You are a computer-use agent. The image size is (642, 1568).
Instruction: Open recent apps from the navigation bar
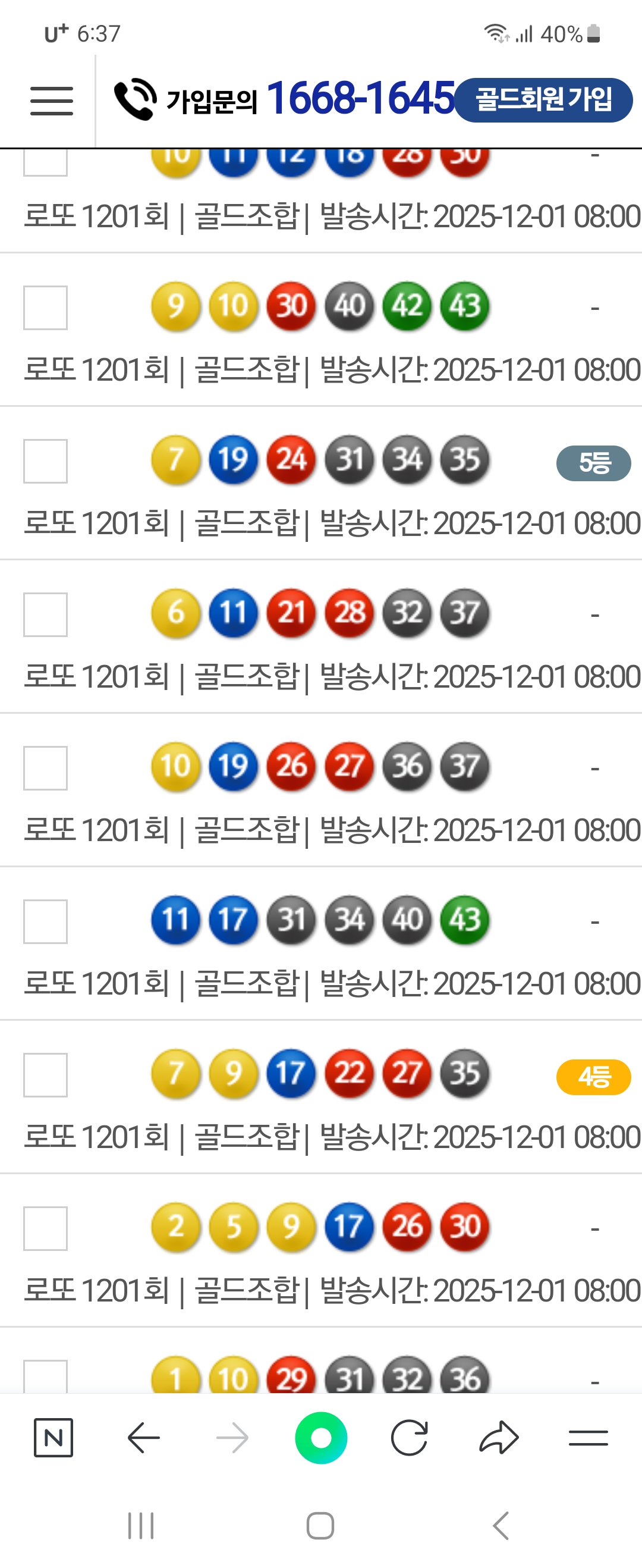click(141, 1526)
